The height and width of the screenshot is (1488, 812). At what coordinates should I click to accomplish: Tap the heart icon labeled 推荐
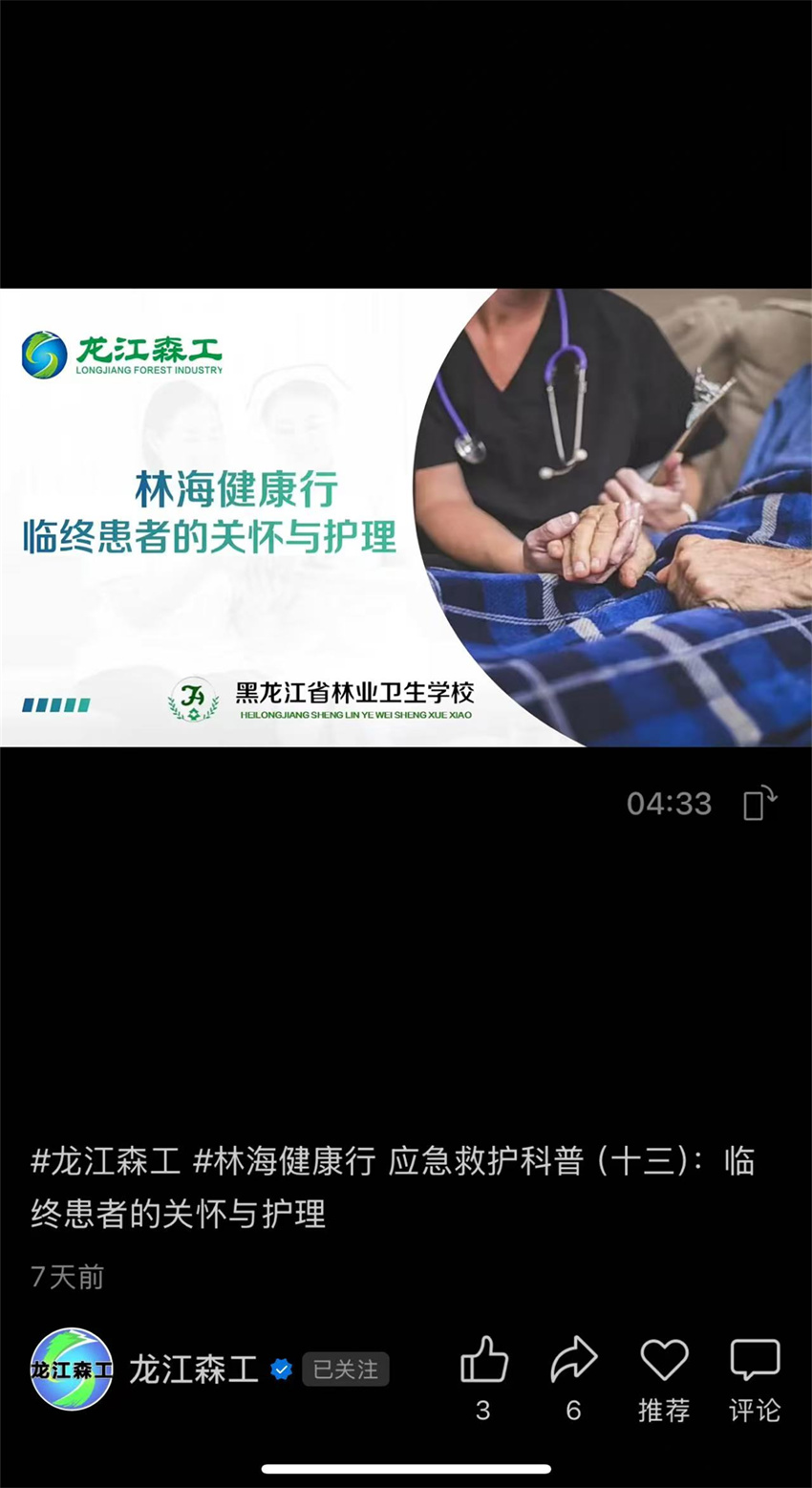tap(664, 1360)
